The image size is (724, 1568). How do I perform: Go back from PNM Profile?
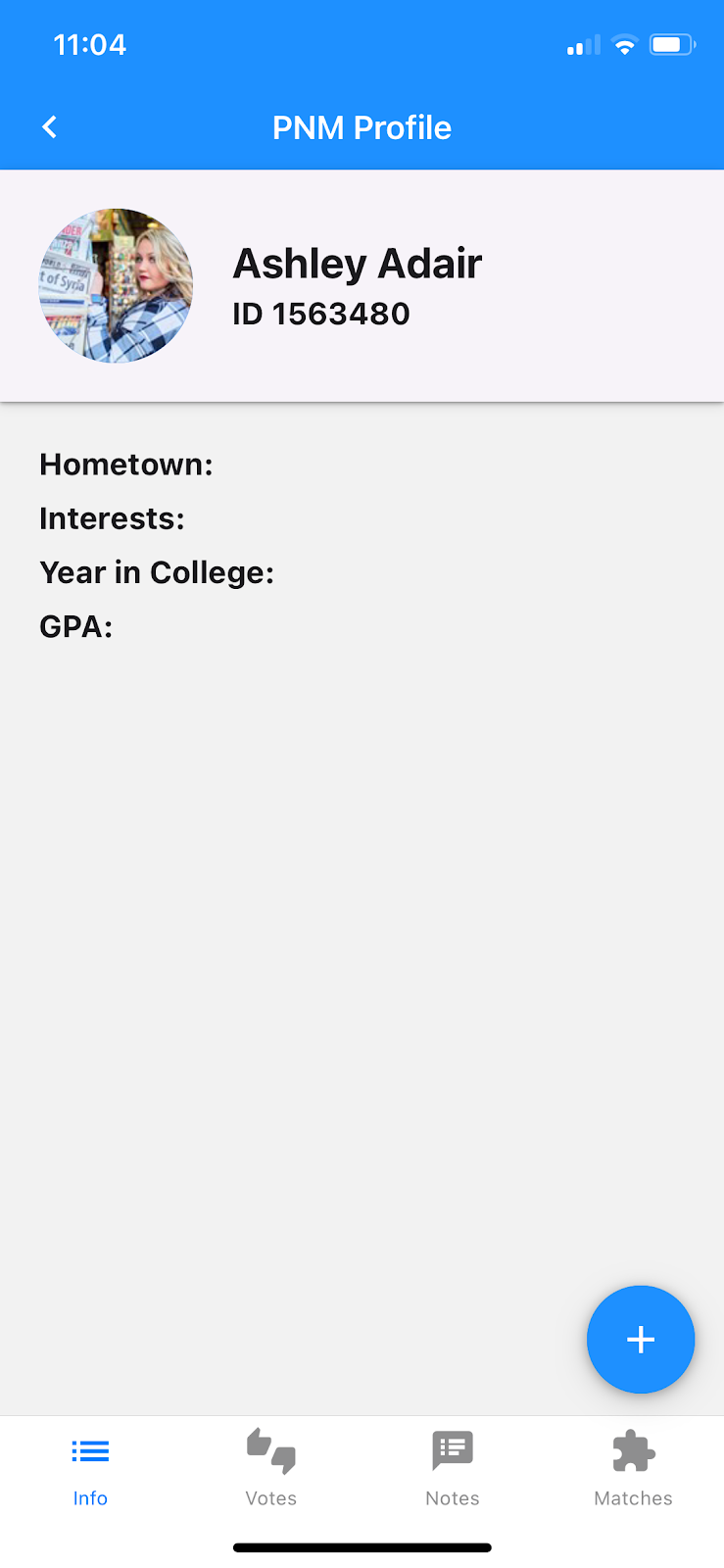(50, 127)
